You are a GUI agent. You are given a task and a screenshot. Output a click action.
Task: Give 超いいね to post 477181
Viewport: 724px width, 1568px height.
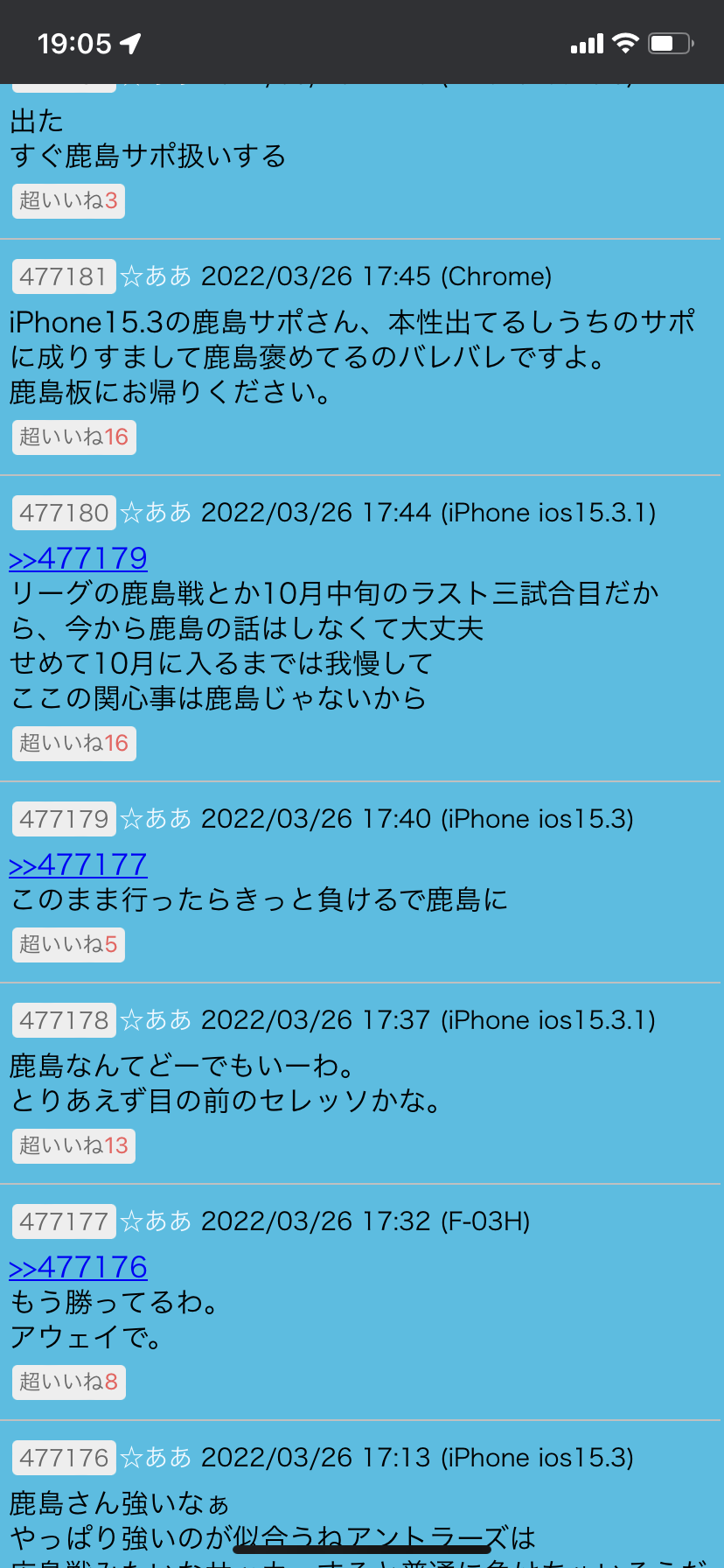pos(74,437)
